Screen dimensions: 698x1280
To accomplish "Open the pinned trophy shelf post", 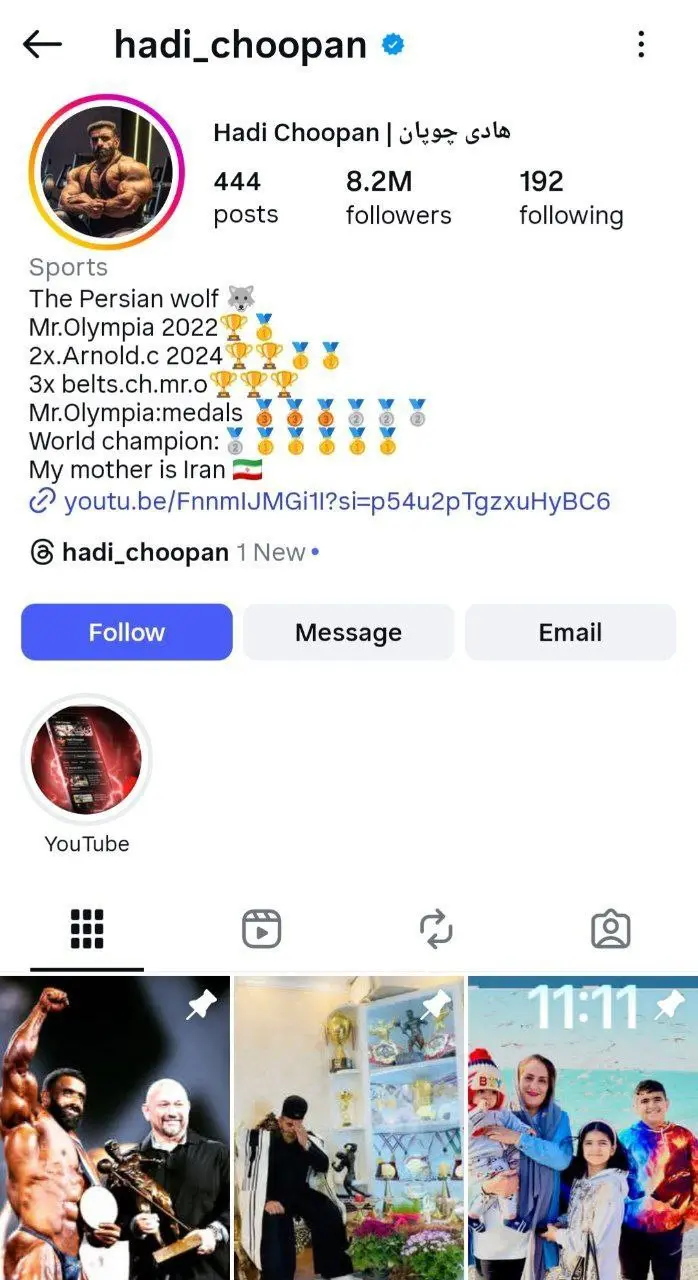I will click(x=348, y=1128).
